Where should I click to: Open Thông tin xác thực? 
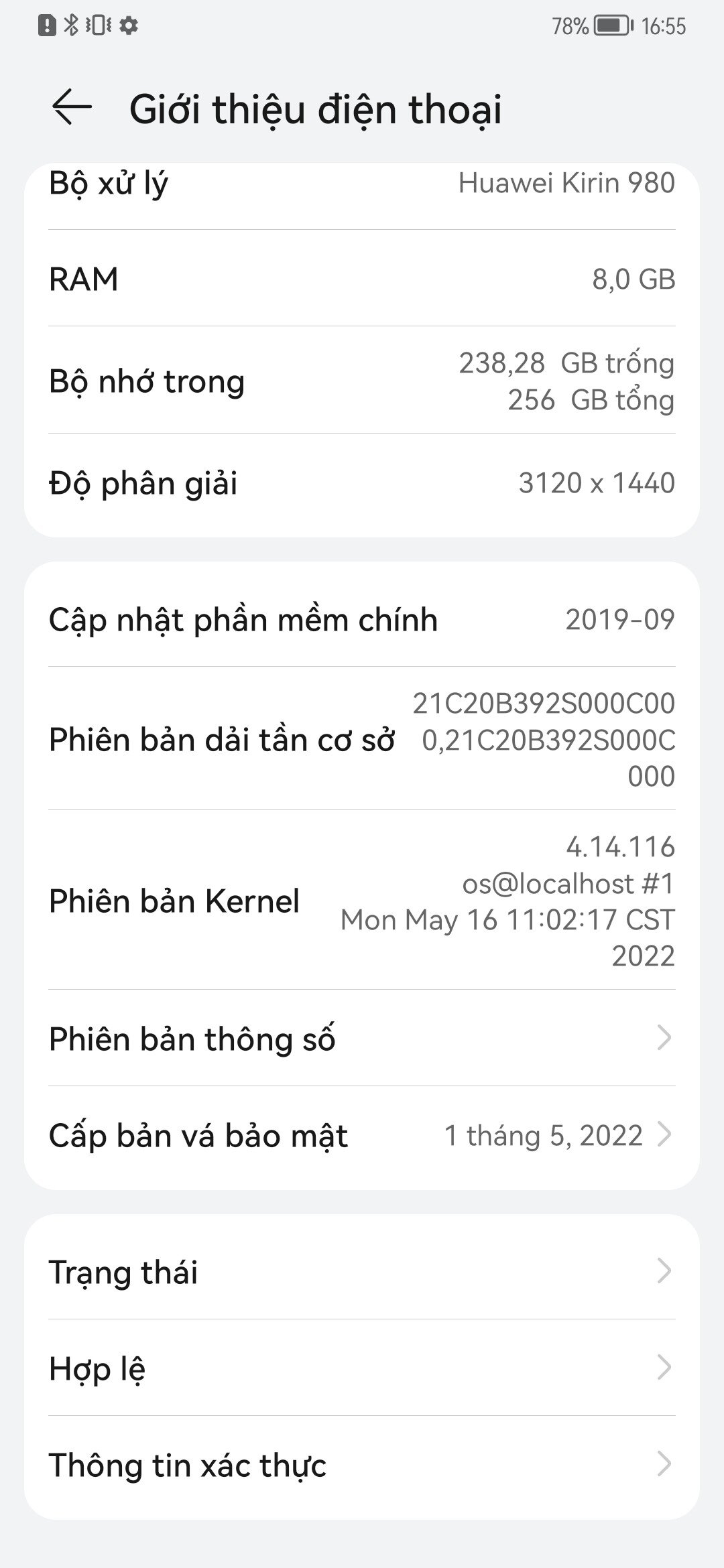click(x=362, y=1464)
